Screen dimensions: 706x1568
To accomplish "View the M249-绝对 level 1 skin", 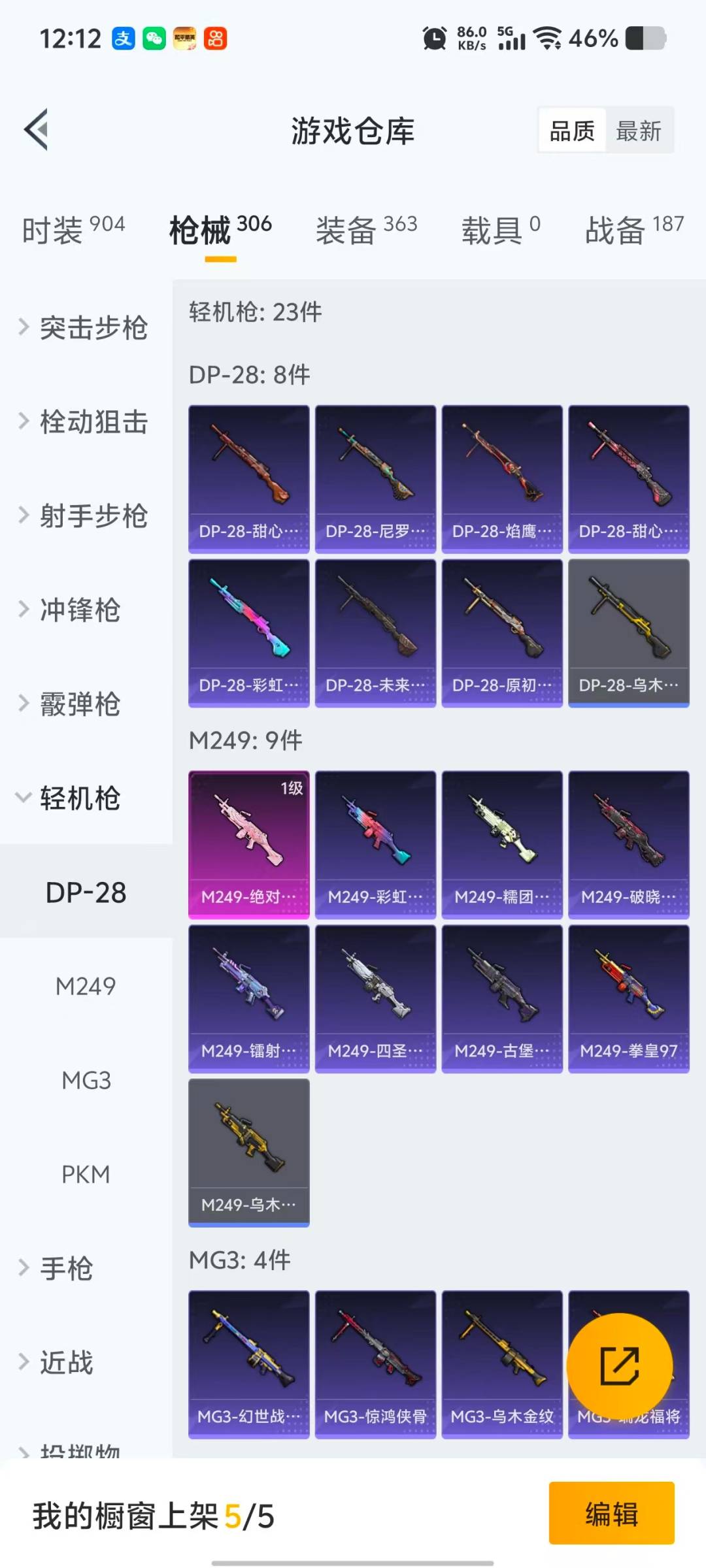I will (248, 844).
